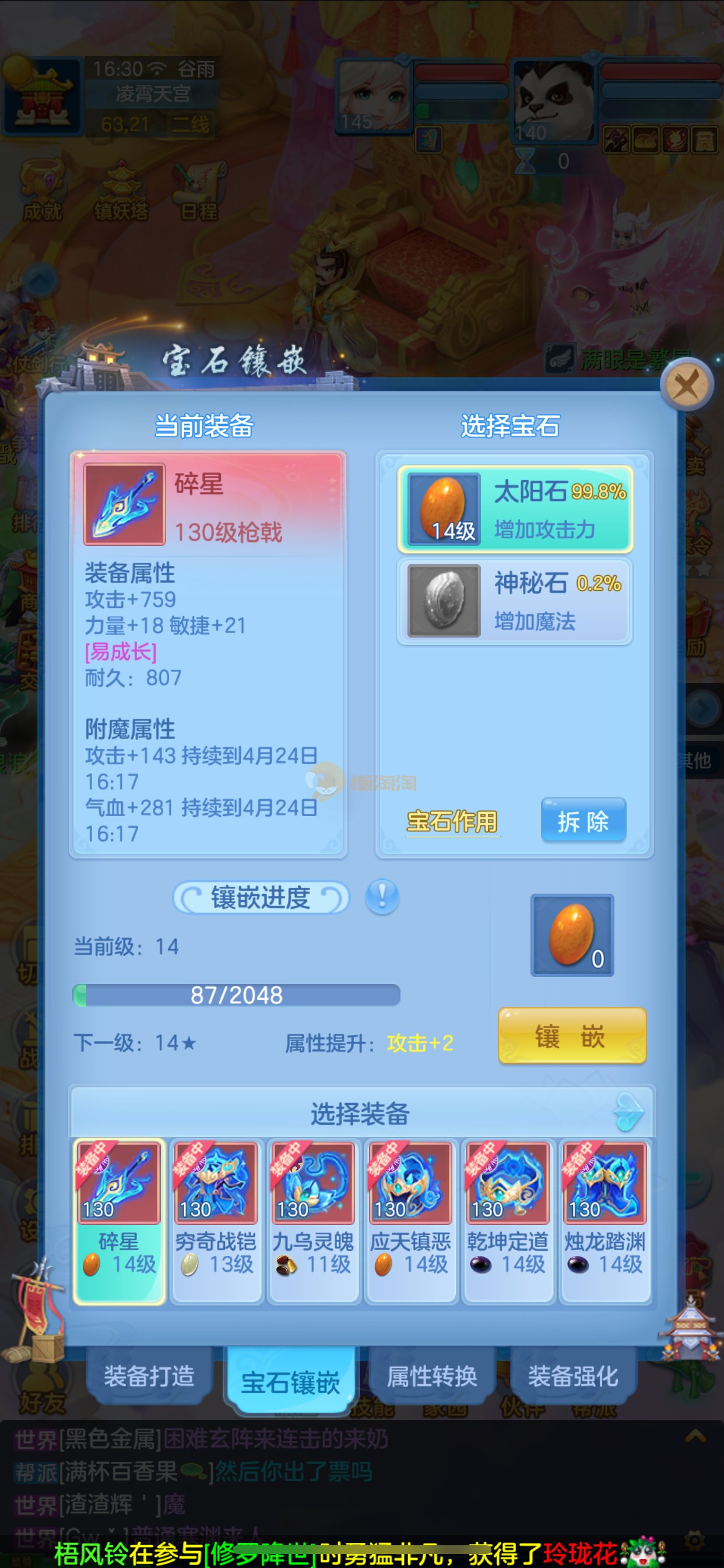The width and height of the screenshot is (724, 1568).
Task: Select the 太阳石 gem option
Action: 515,509
